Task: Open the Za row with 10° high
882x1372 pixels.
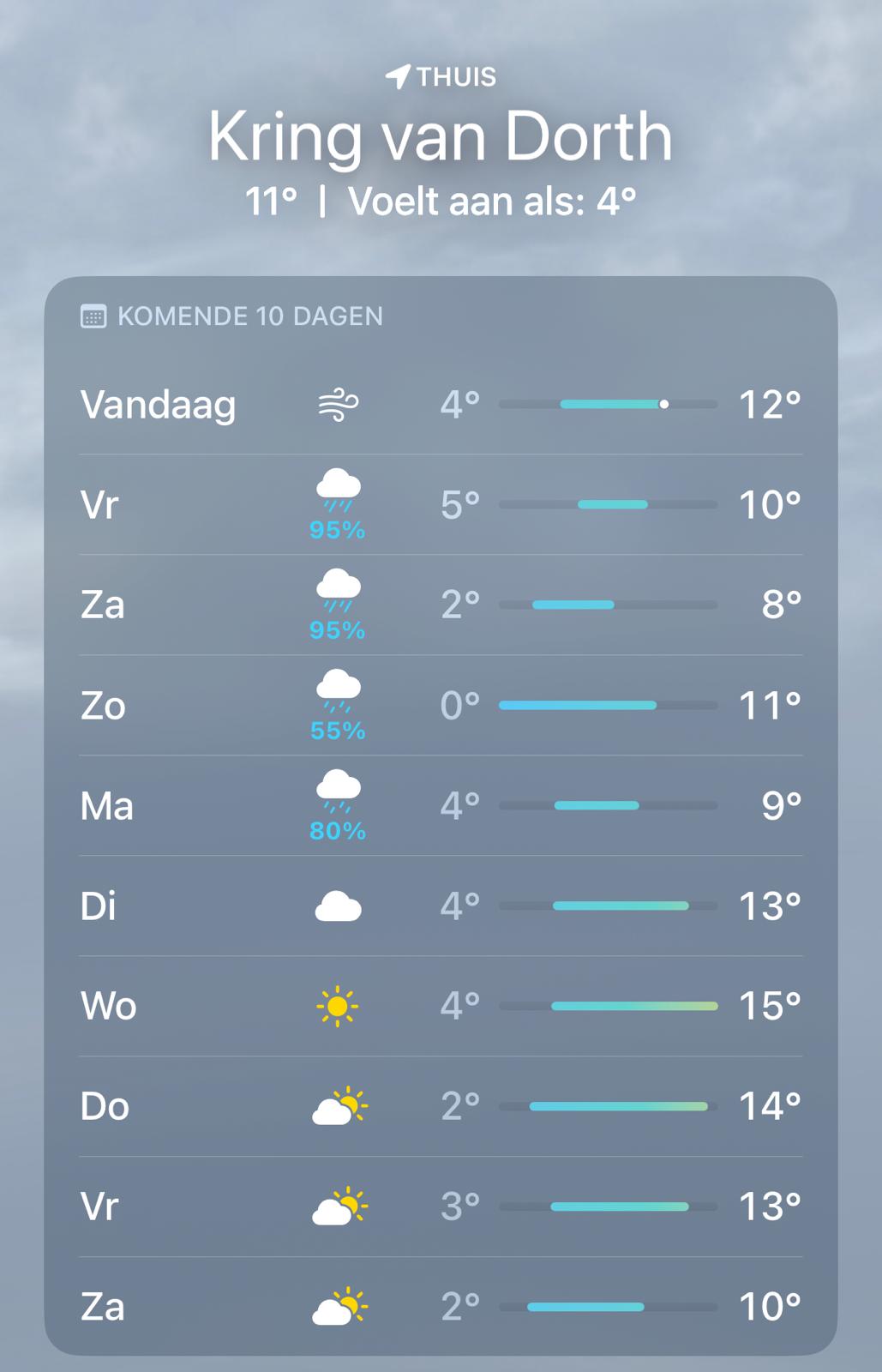Action: [441, 1307]
